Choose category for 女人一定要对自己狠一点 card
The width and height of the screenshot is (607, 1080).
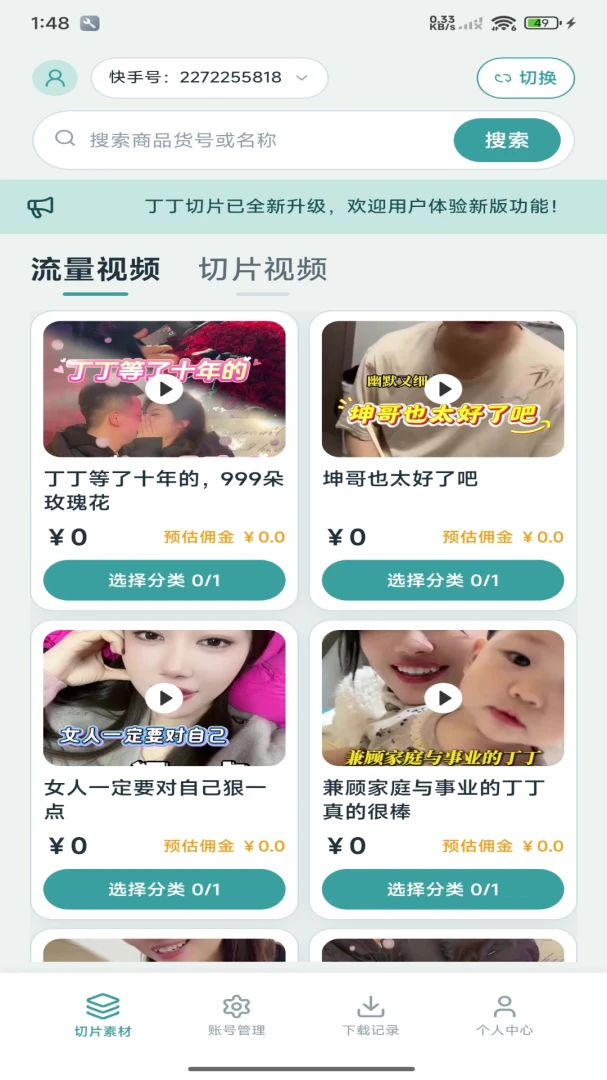(164, 889)
